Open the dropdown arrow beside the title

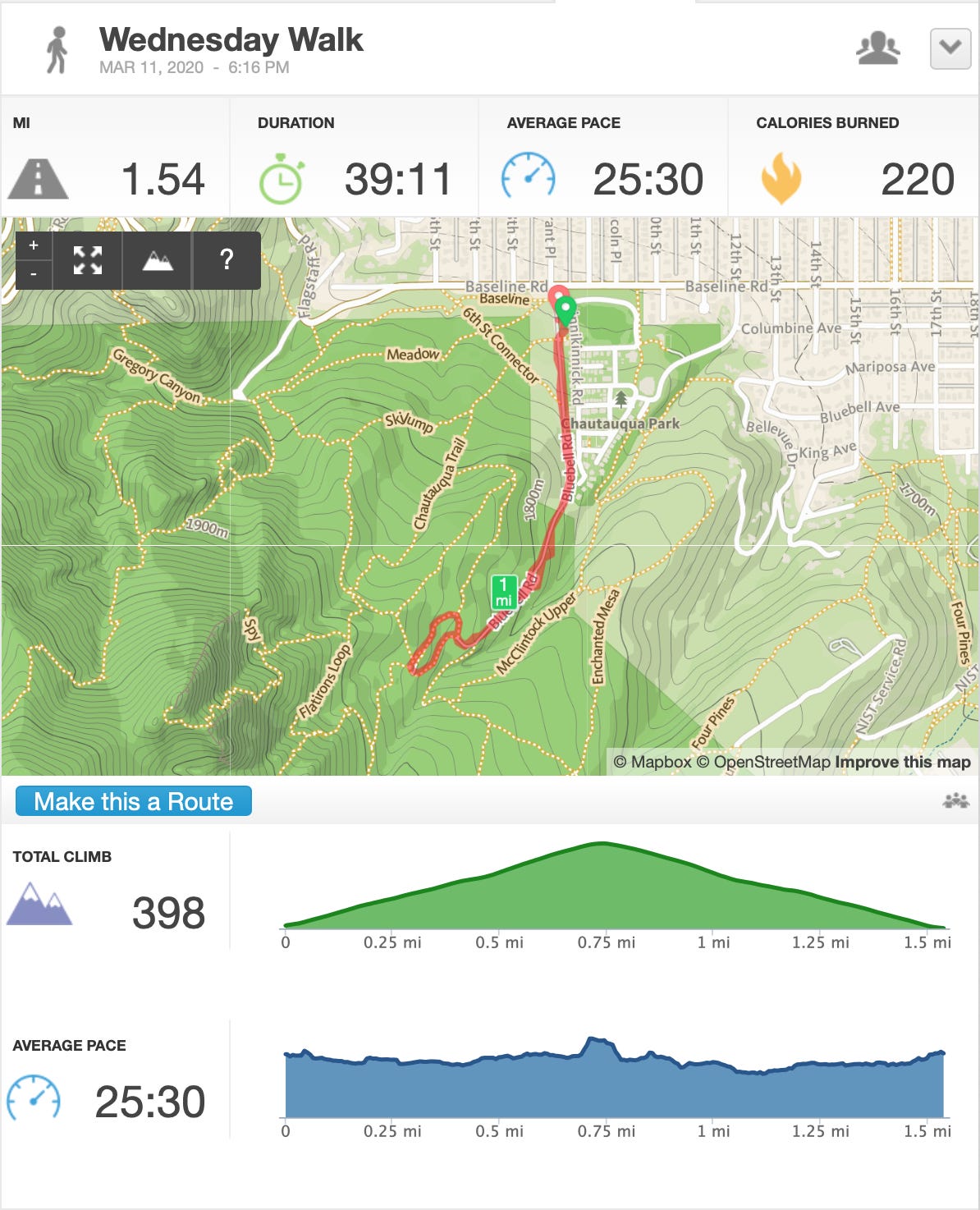(950, 48)
